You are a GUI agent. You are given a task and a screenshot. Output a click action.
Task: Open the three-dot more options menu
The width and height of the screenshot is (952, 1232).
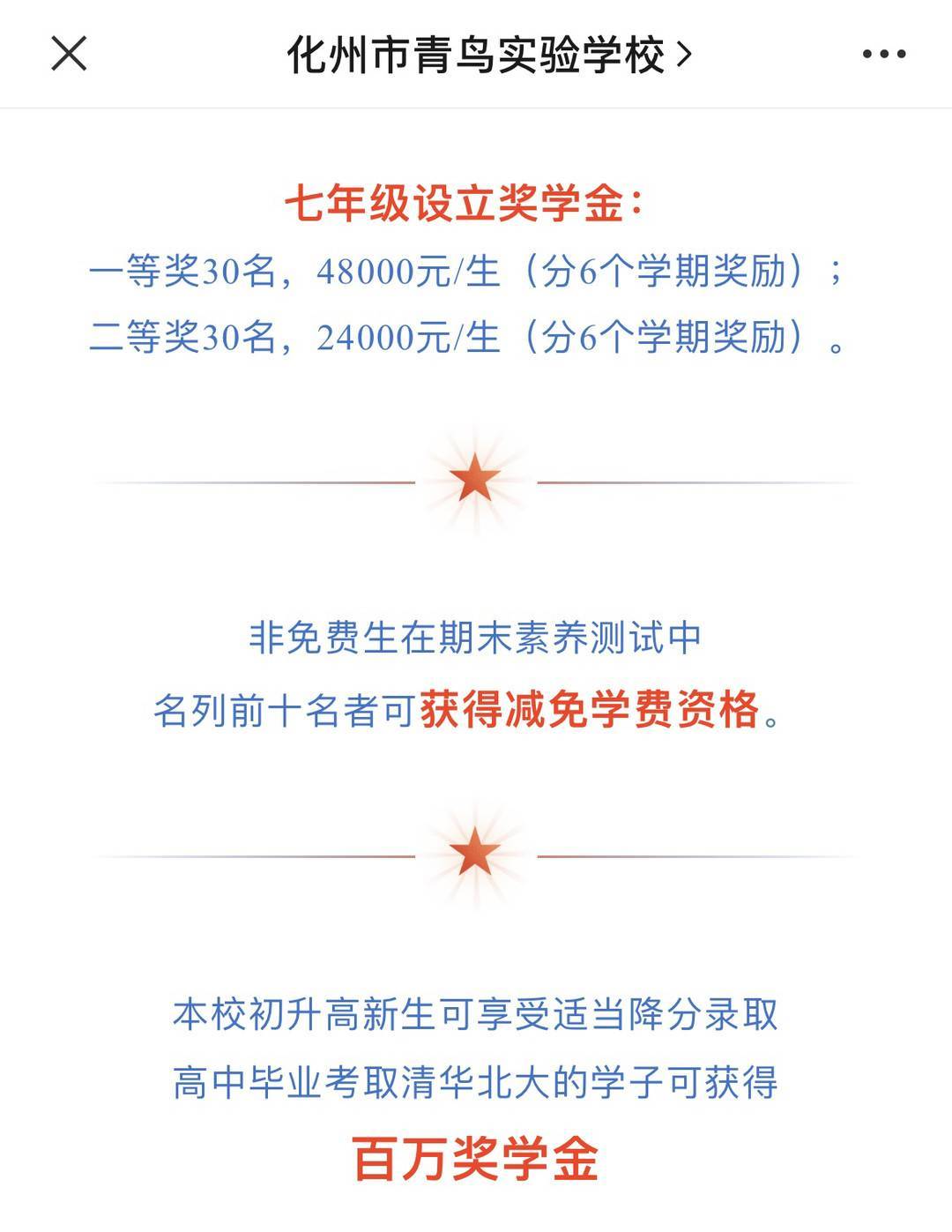(x=883, y=55)
